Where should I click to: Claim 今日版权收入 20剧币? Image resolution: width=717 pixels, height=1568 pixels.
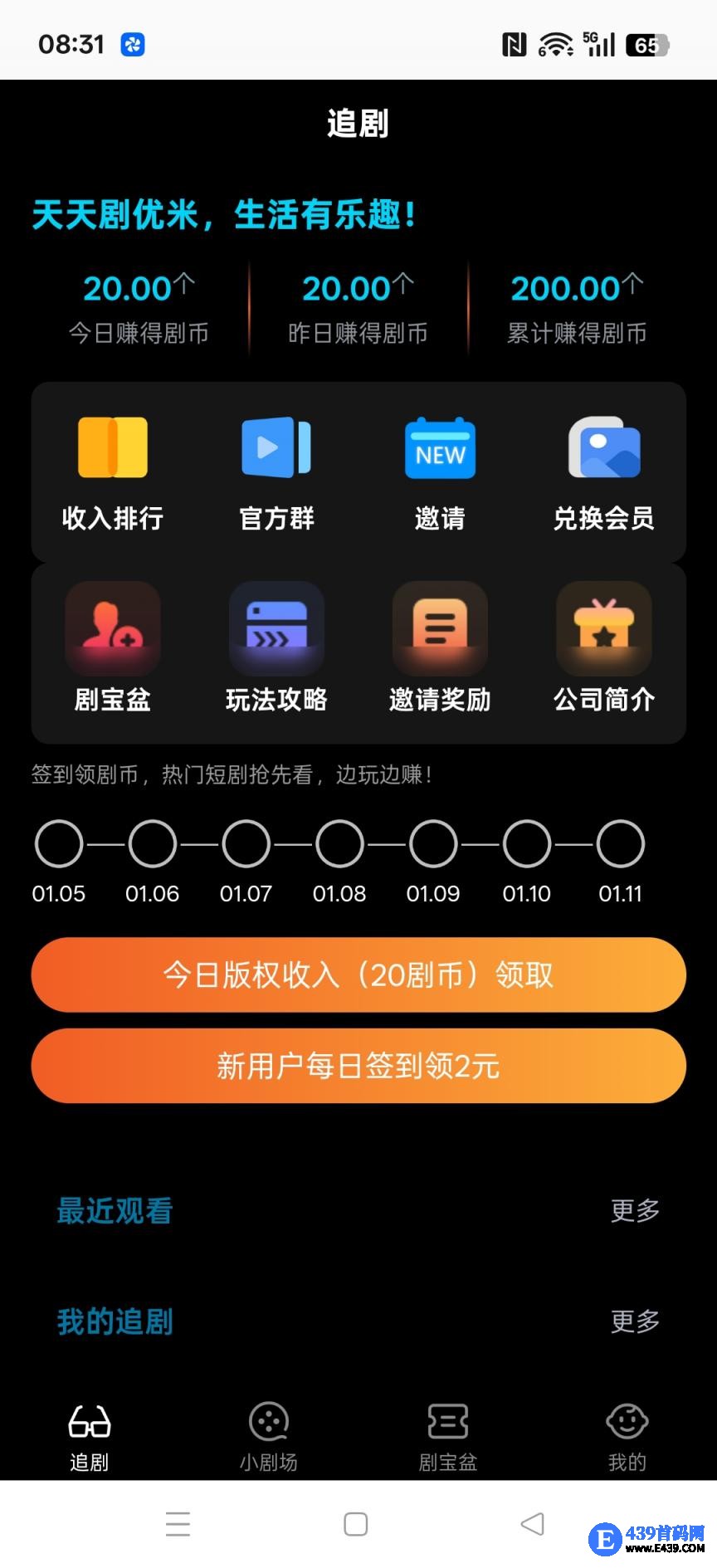pos(358,975)
